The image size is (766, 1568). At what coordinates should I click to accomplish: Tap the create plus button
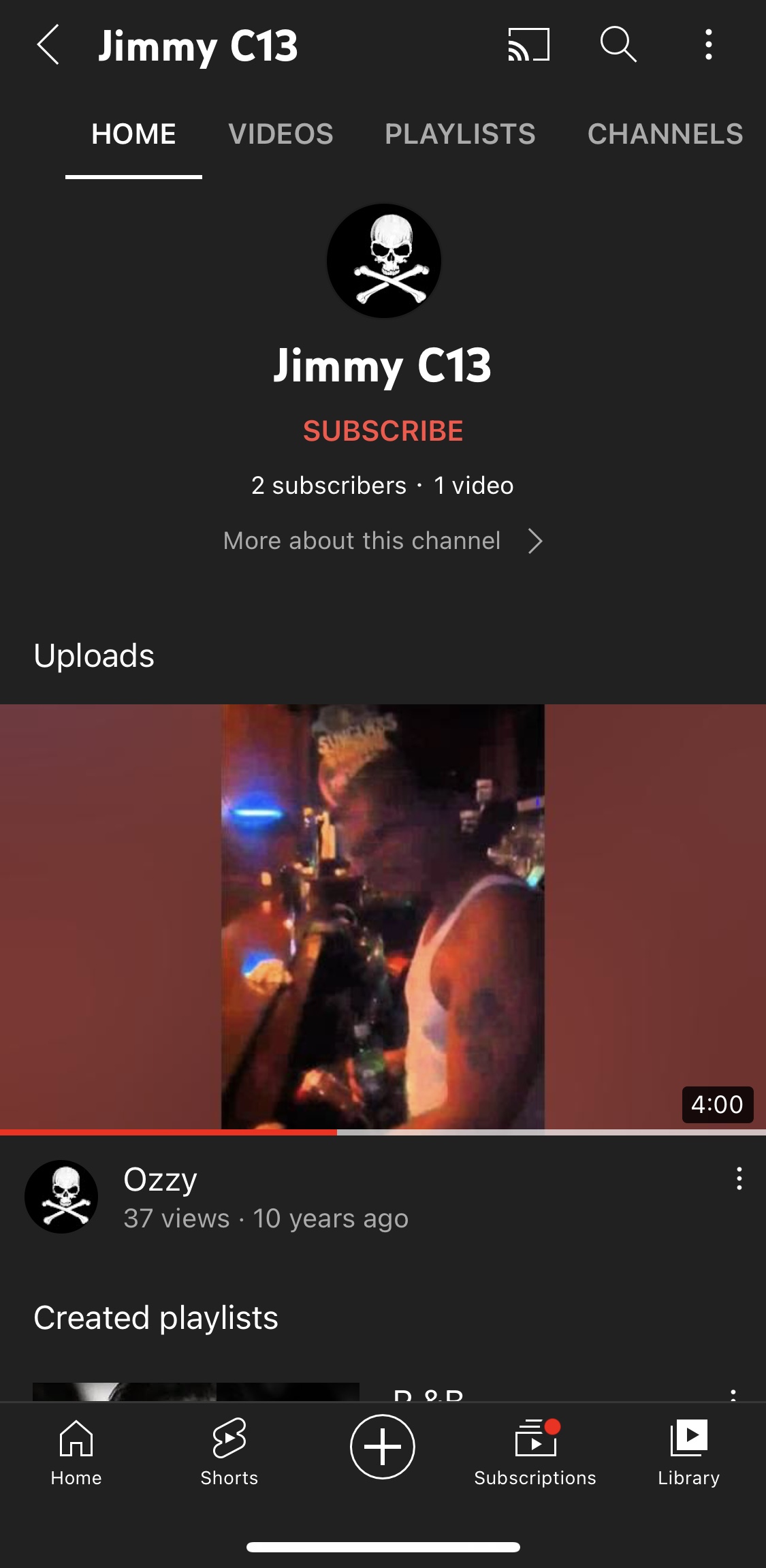point(383,1447)
